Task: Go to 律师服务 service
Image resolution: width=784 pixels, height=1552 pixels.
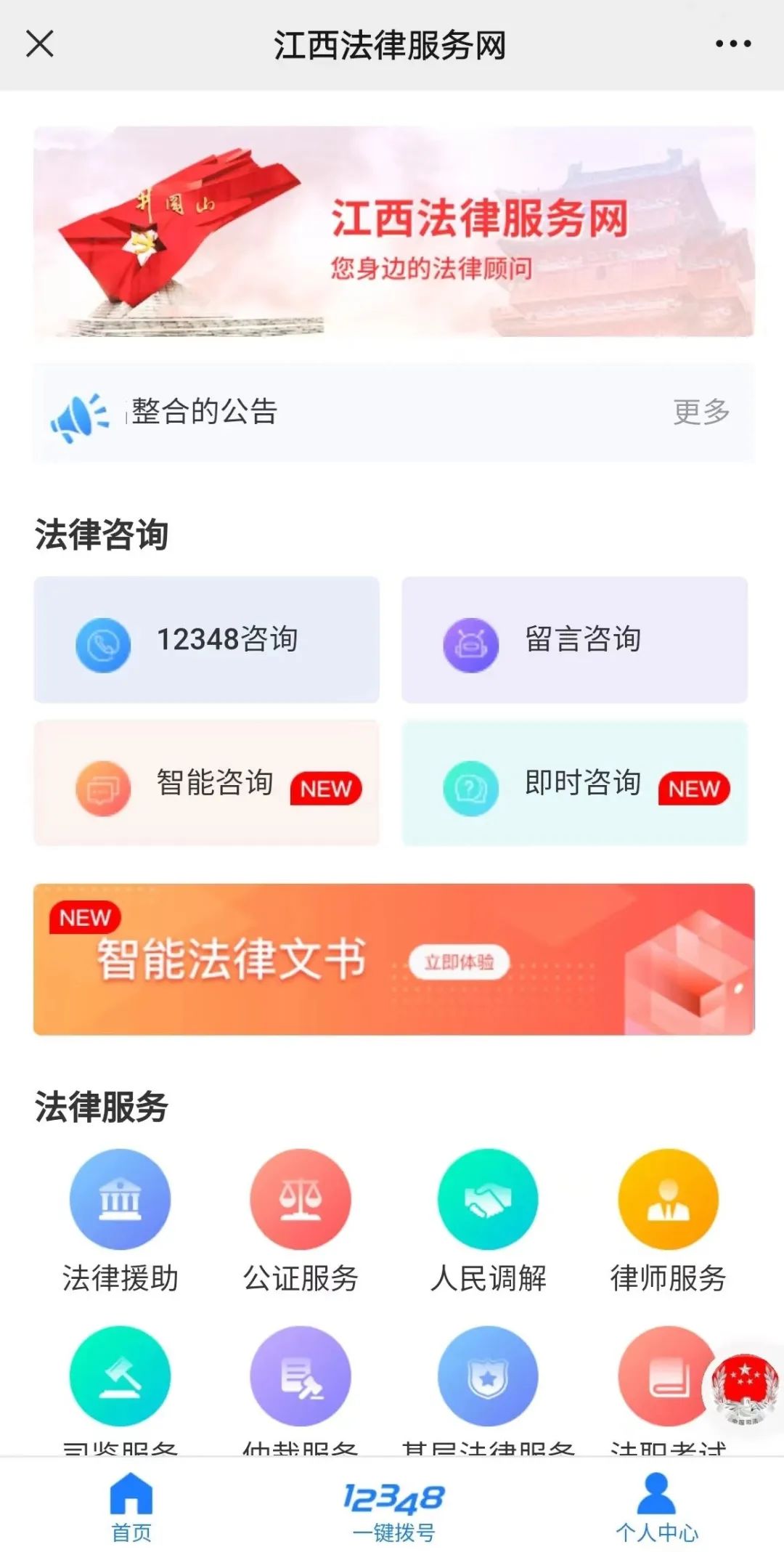Action: (x=668, y=1222)
